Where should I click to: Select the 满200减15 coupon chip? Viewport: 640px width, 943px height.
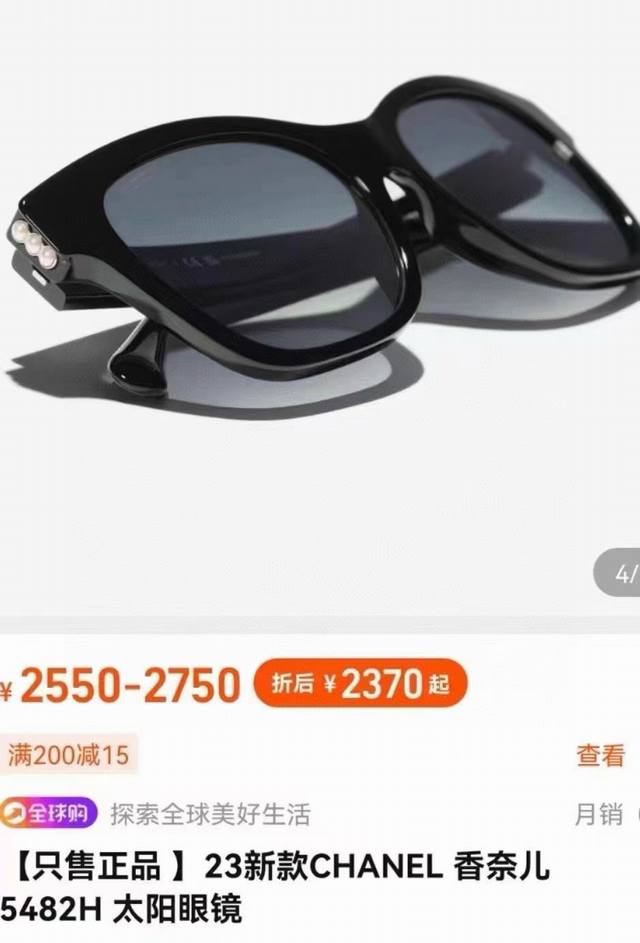tap(69, 754)
